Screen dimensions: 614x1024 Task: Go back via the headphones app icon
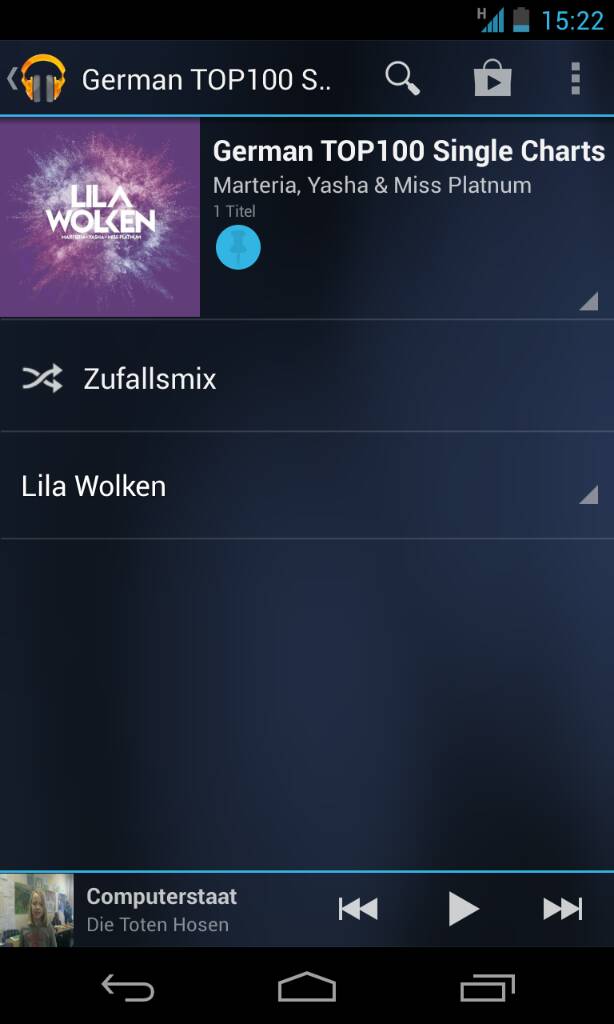[40, 78]
